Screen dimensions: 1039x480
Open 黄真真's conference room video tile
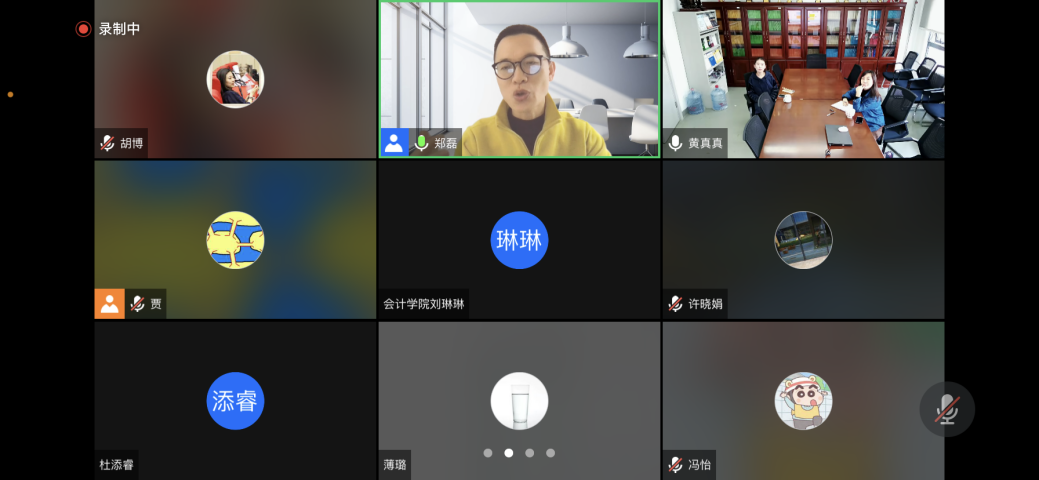tap(803, 79)
